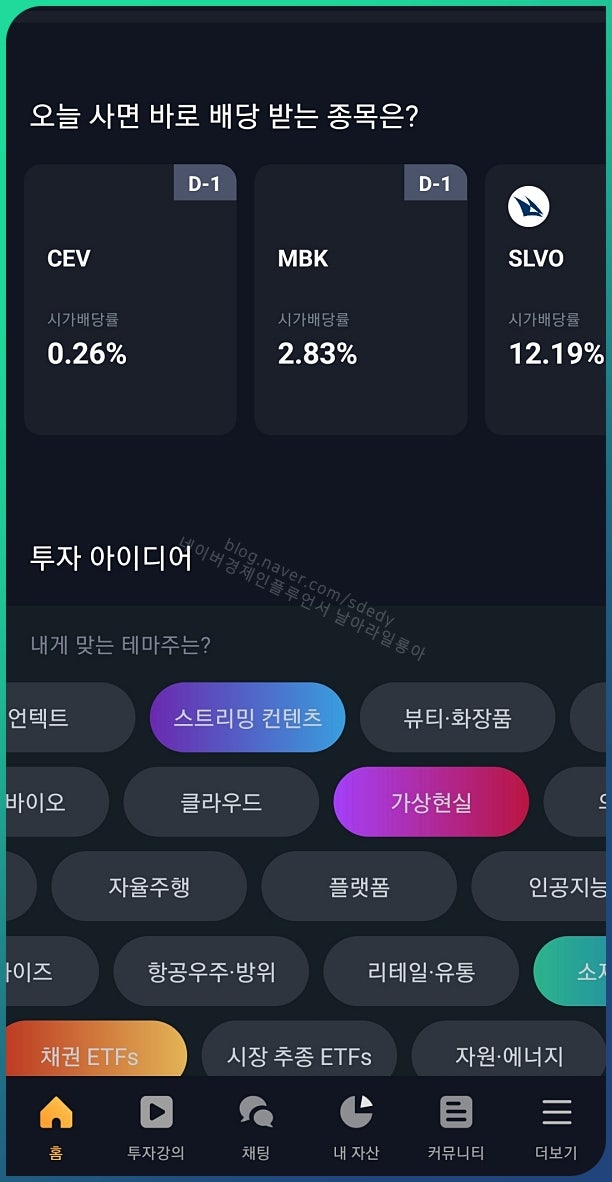The height and width of the screenshot is (1182, 612).
Task: Tap the 가상현실 theme chip
Action: point(431,802)
